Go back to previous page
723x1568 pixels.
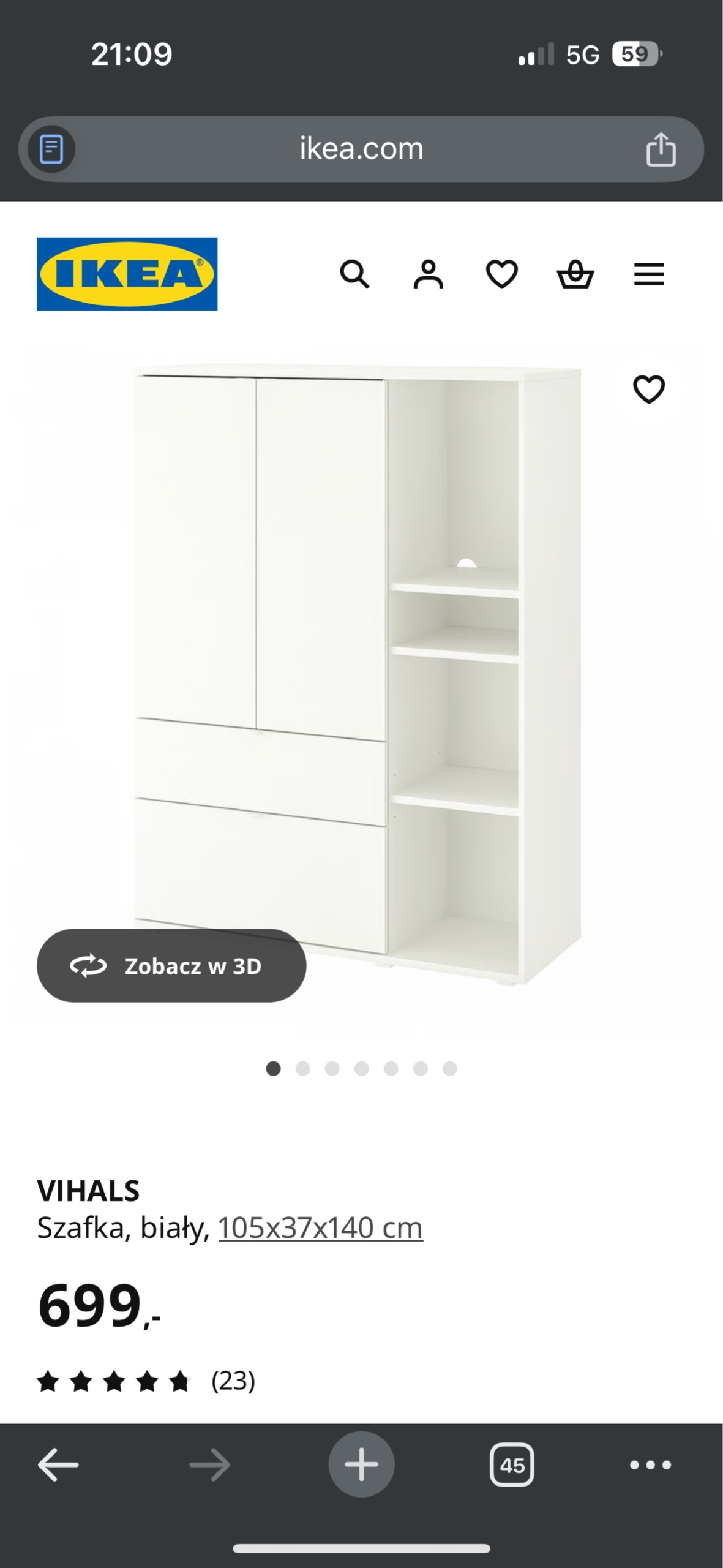point(58,1465)
